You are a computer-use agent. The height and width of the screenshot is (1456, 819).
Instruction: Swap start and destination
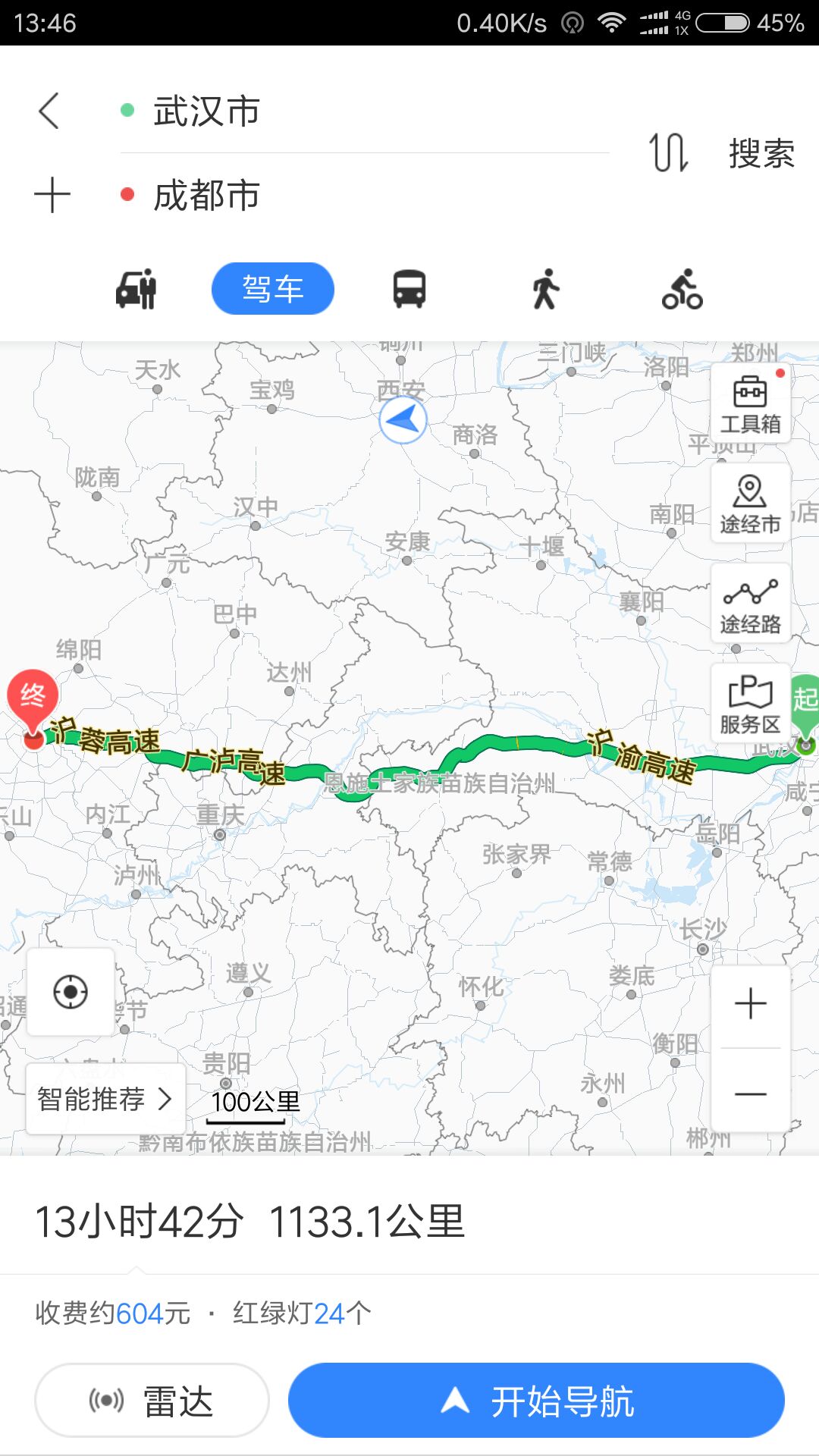tap(669, 152)
